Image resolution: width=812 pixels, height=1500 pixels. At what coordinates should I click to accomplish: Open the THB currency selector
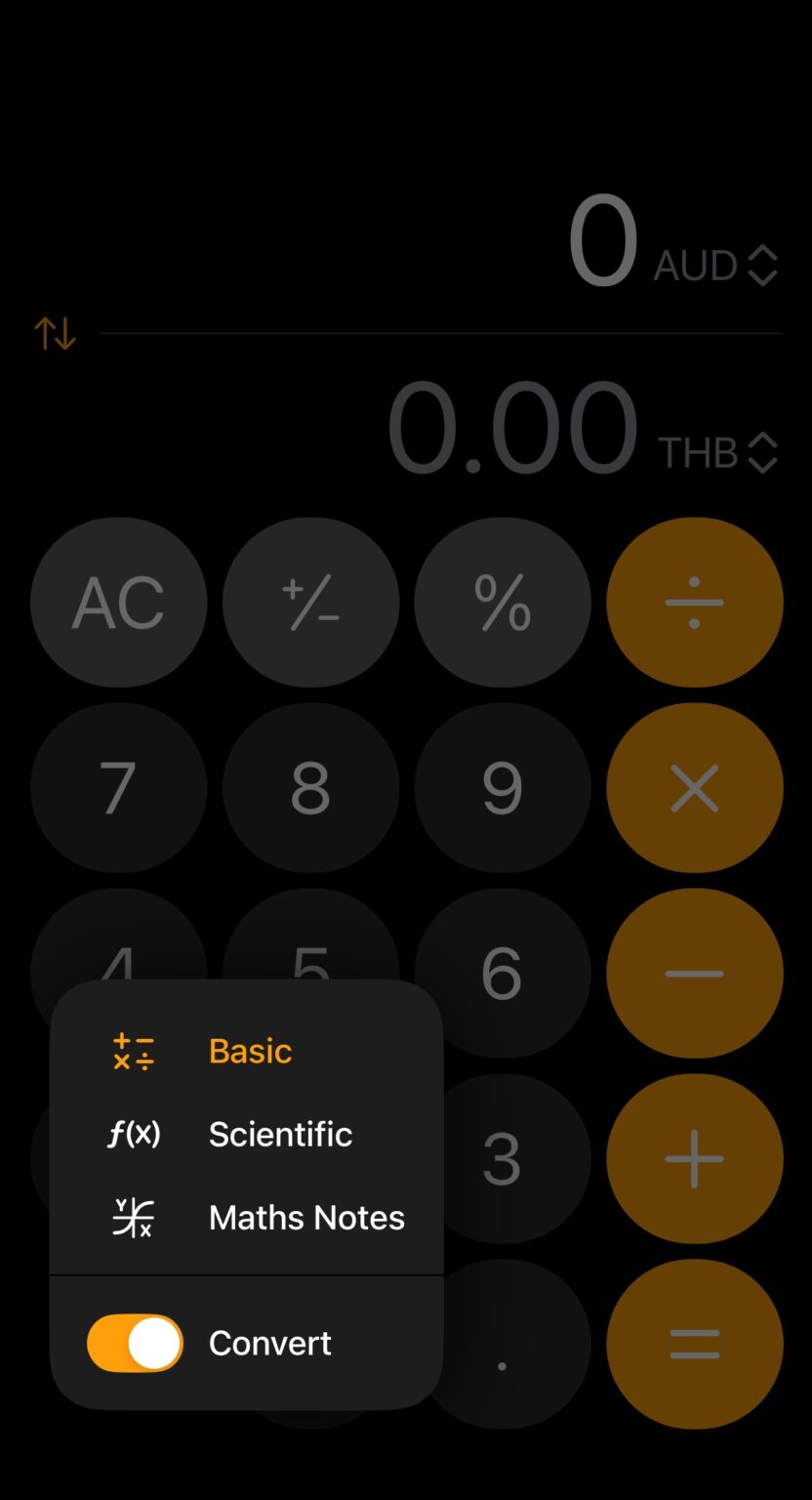click(718, 451)
